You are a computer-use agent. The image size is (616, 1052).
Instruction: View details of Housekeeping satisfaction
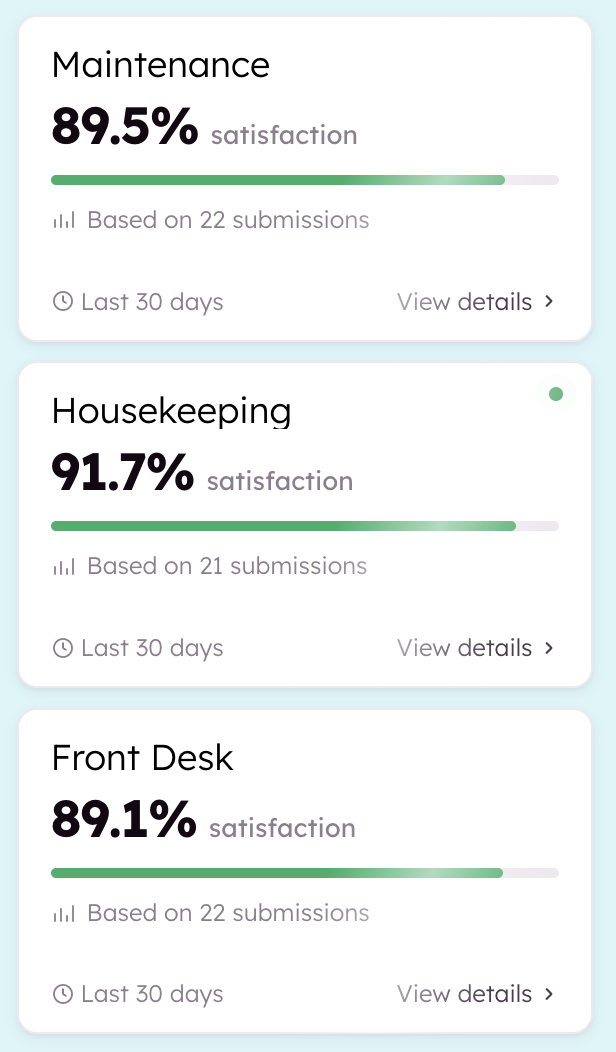click(475, 648)
